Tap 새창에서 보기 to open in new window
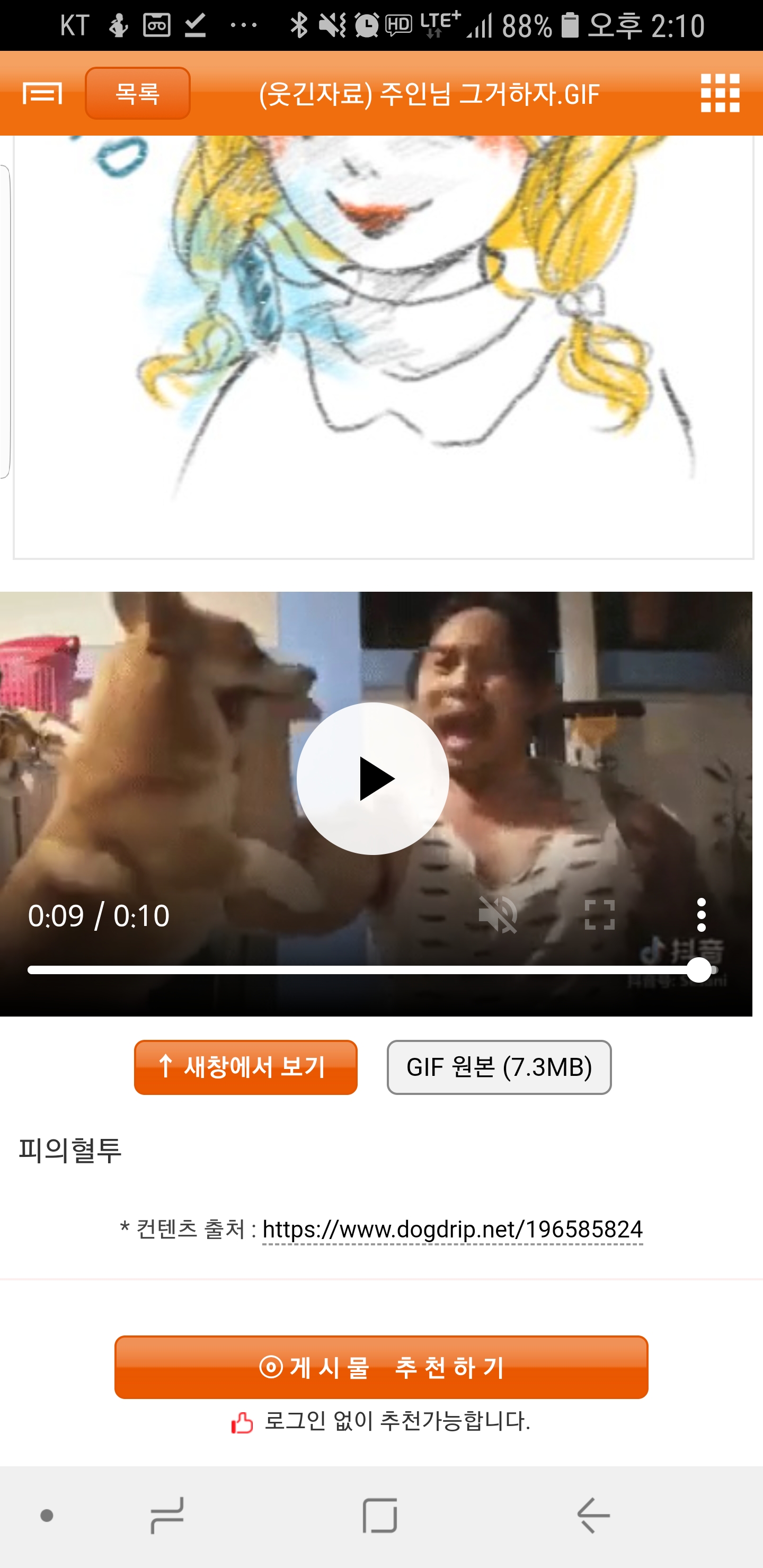Screen dimensions: 763x1568 pyautogui.click(x=245, y=1067)
